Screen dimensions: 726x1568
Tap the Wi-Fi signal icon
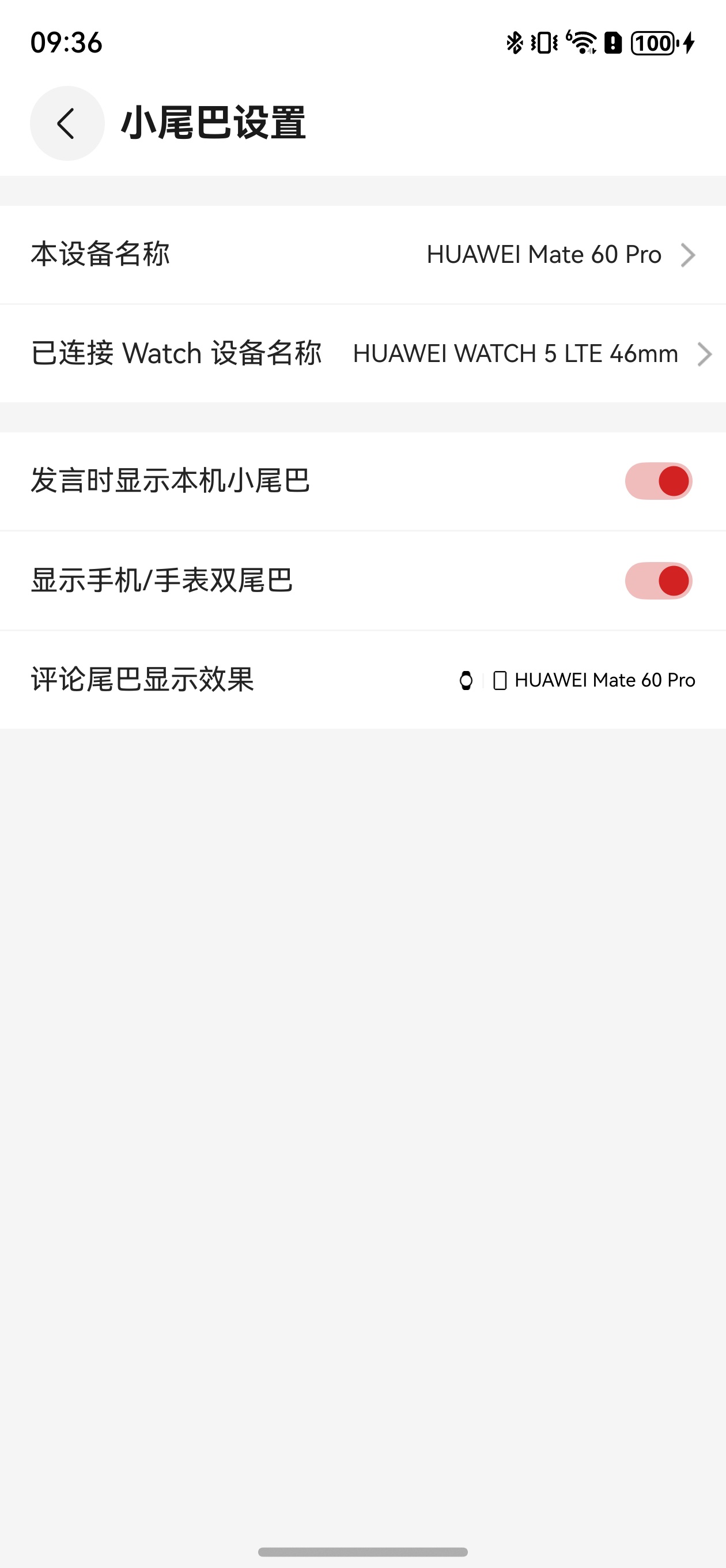581,42
